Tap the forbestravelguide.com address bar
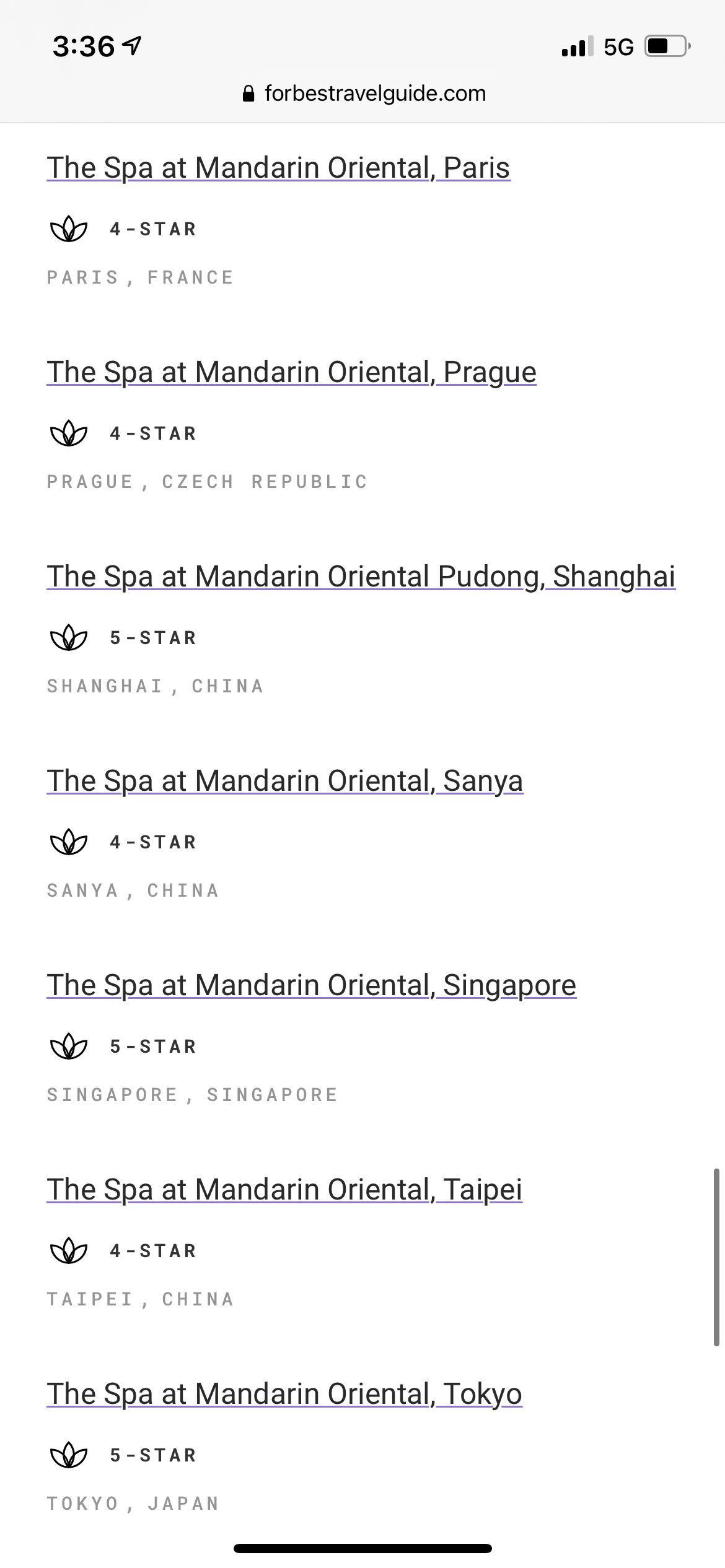 point(364,94)
